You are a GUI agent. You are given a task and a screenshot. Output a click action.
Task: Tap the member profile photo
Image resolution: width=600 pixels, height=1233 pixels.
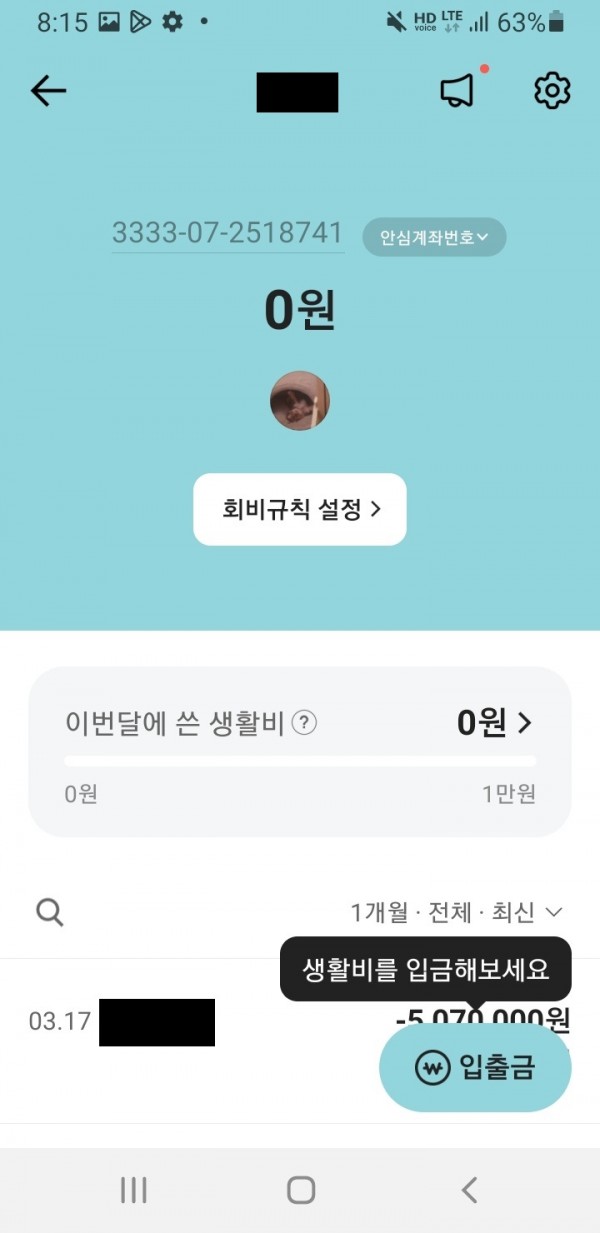point(299,401)
